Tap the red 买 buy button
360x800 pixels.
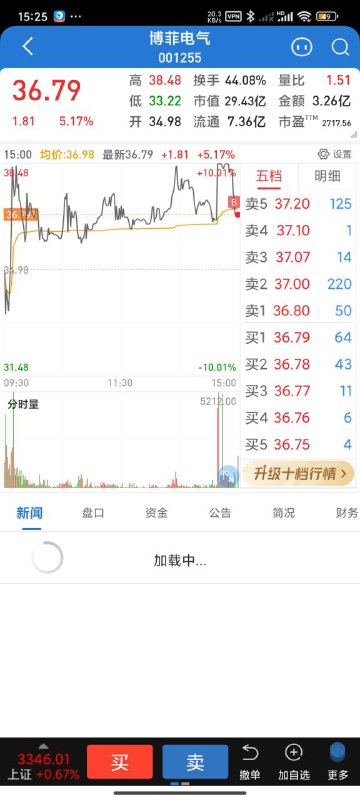120,762
